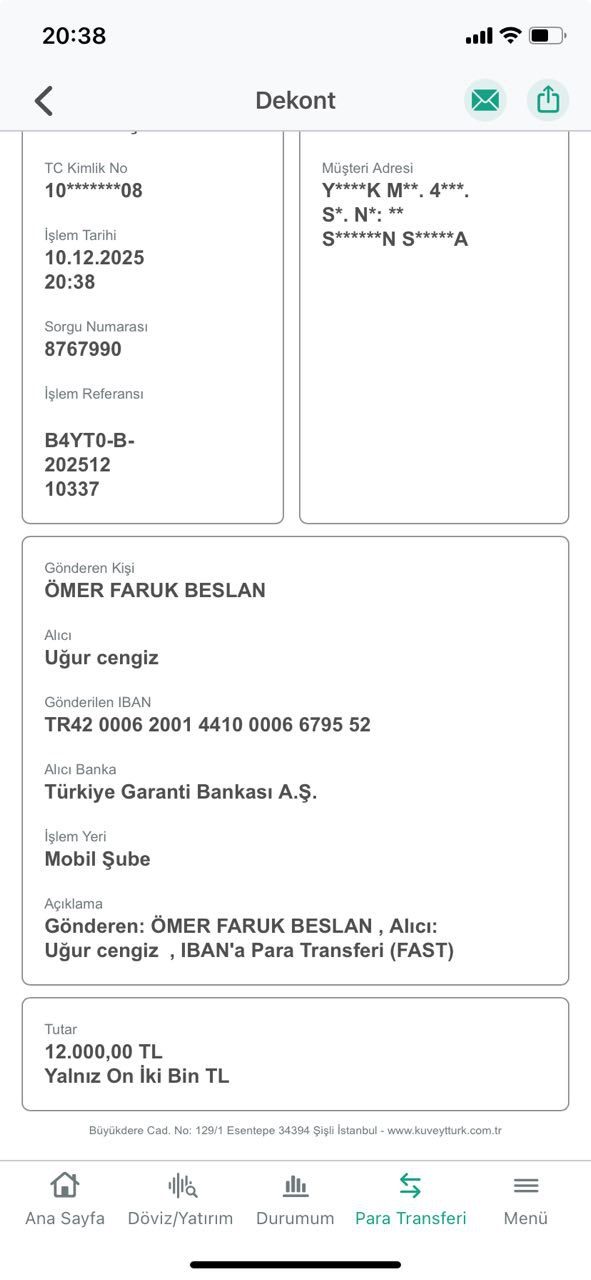
Task: Switch to the Döviz/Yatırım tab
Action: pyautogui.click(x=181, y=1200)
